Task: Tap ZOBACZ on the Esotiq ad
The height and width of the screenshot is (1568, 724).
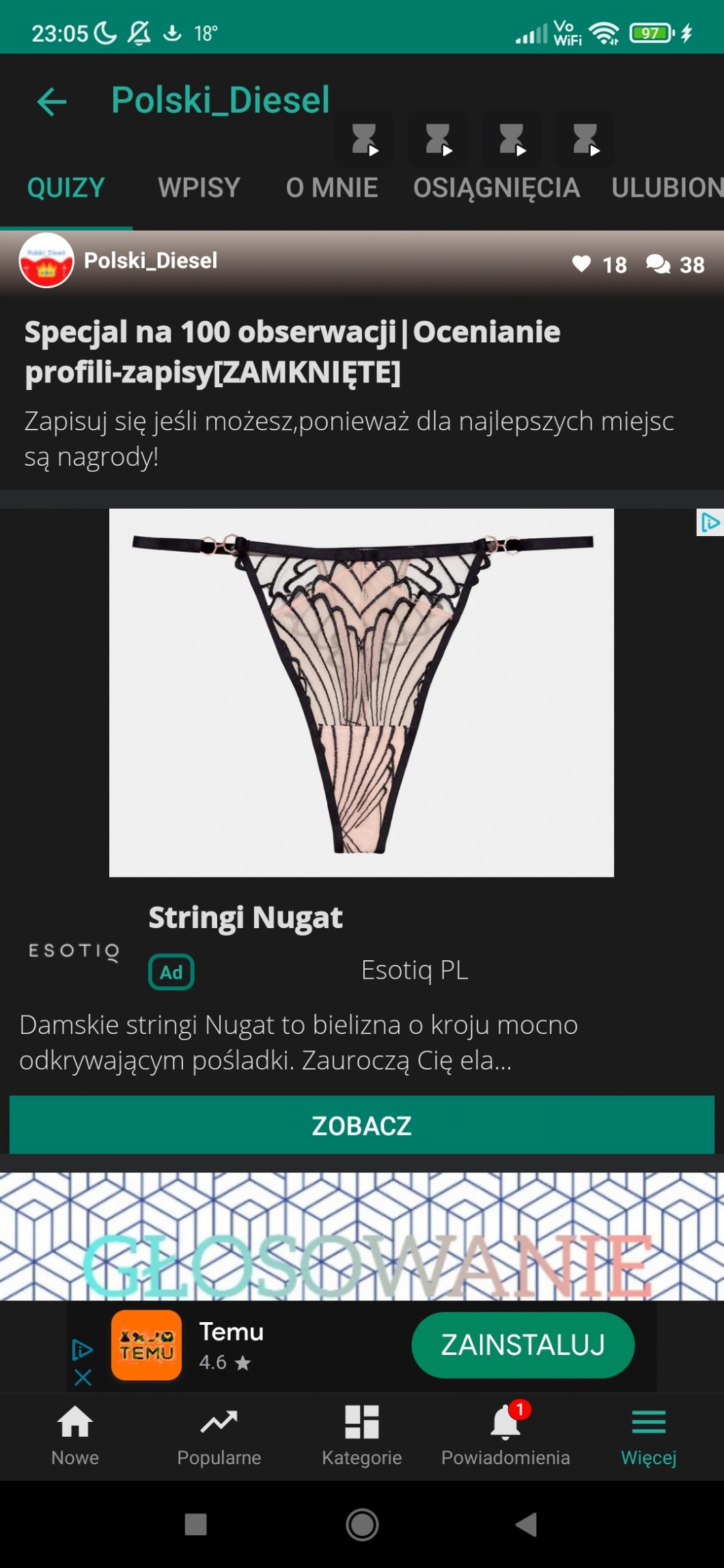Action: coord(361,1125)
